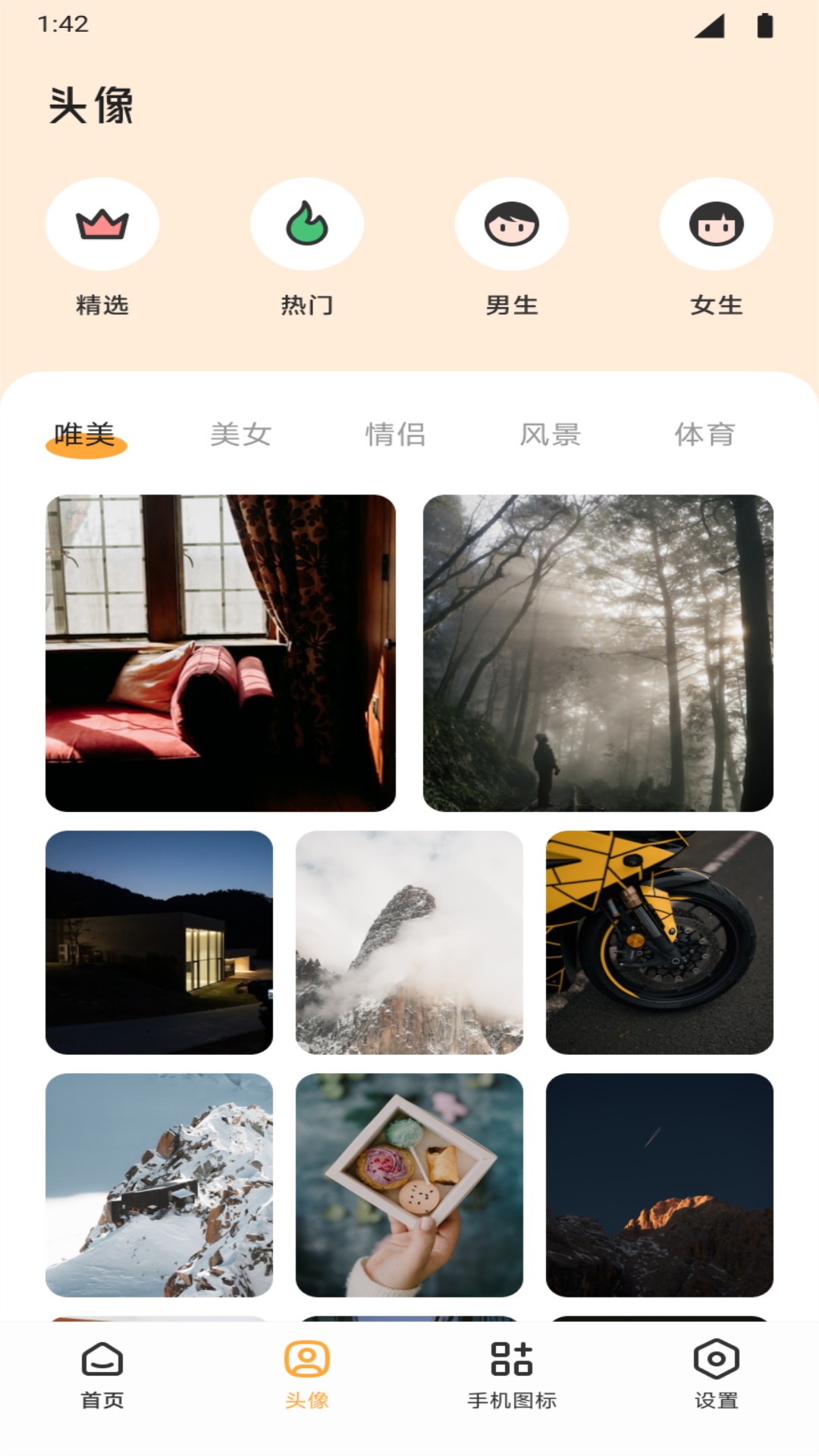Open the dark sky mountain sunset picture
The height and width of the screenshot is (1456, 819).
[660, 1185]
